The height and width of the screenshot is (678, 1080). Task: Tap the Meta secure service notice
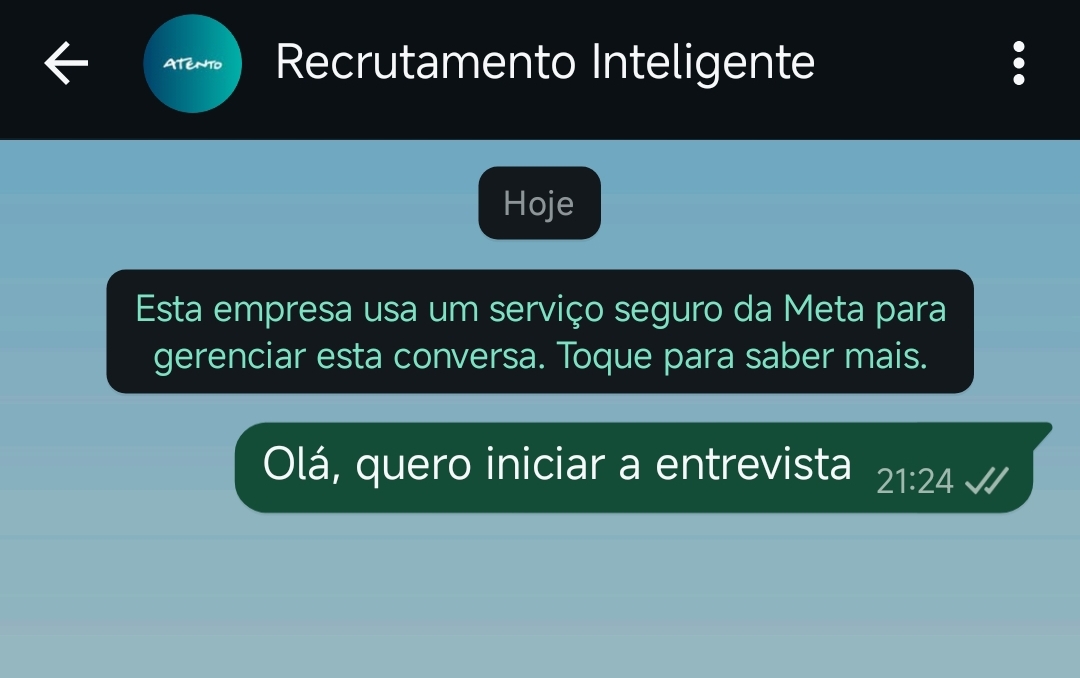tap(540, 332)
